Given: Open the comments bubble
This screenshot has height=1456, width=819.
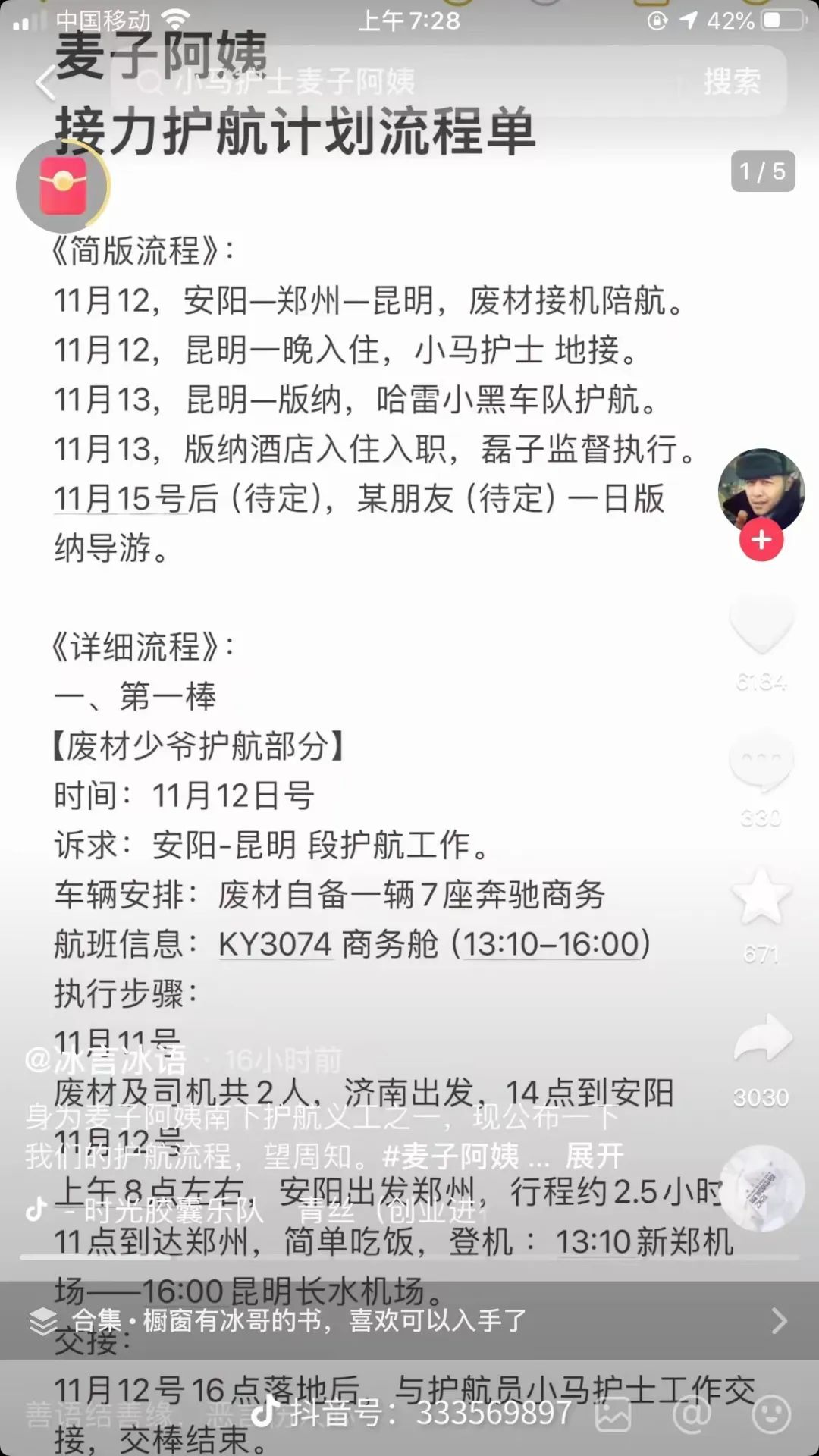Looking at the screenshot, I should tap(761, 762).
